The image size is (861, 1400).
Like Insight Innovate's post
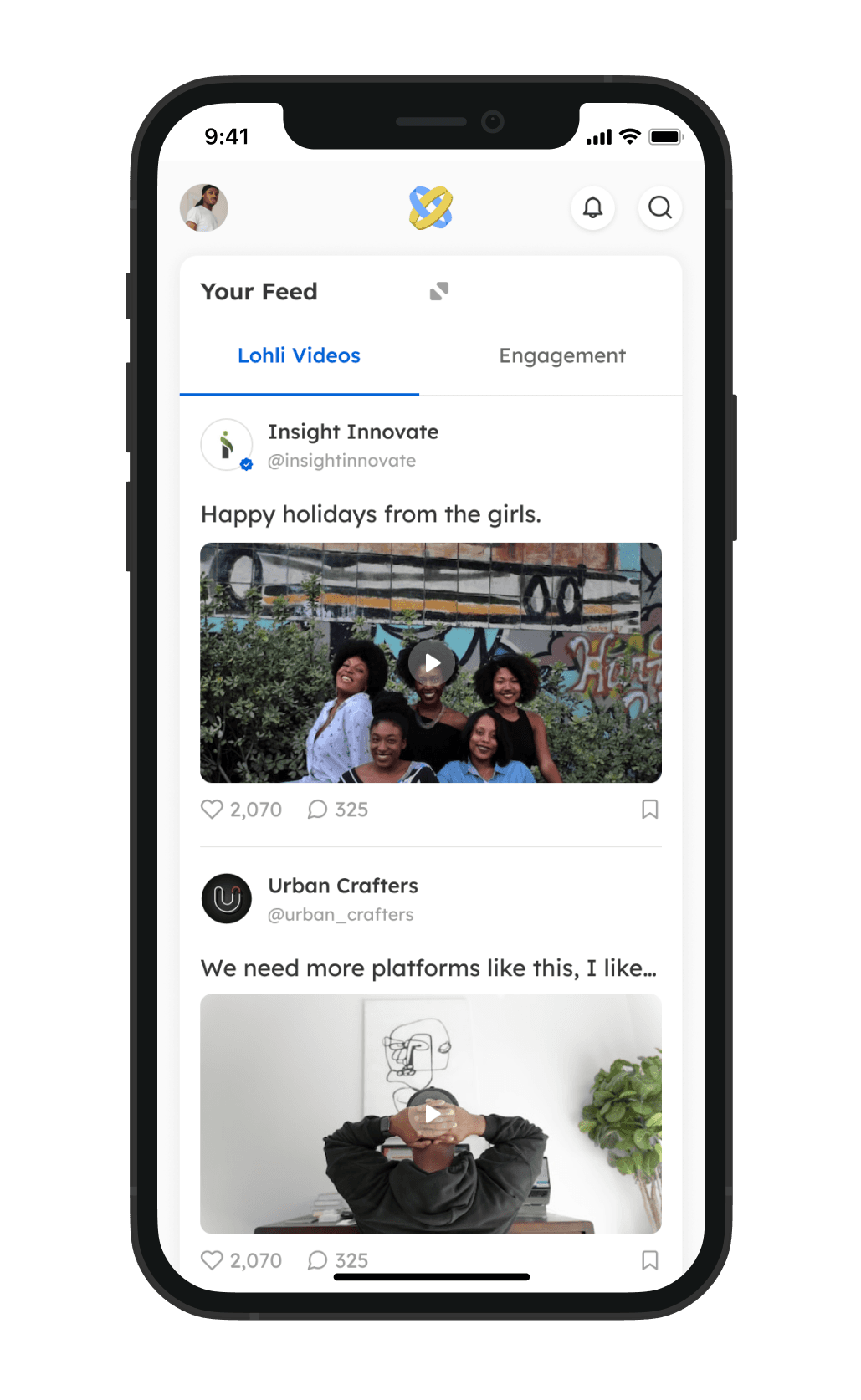(213, 810)
